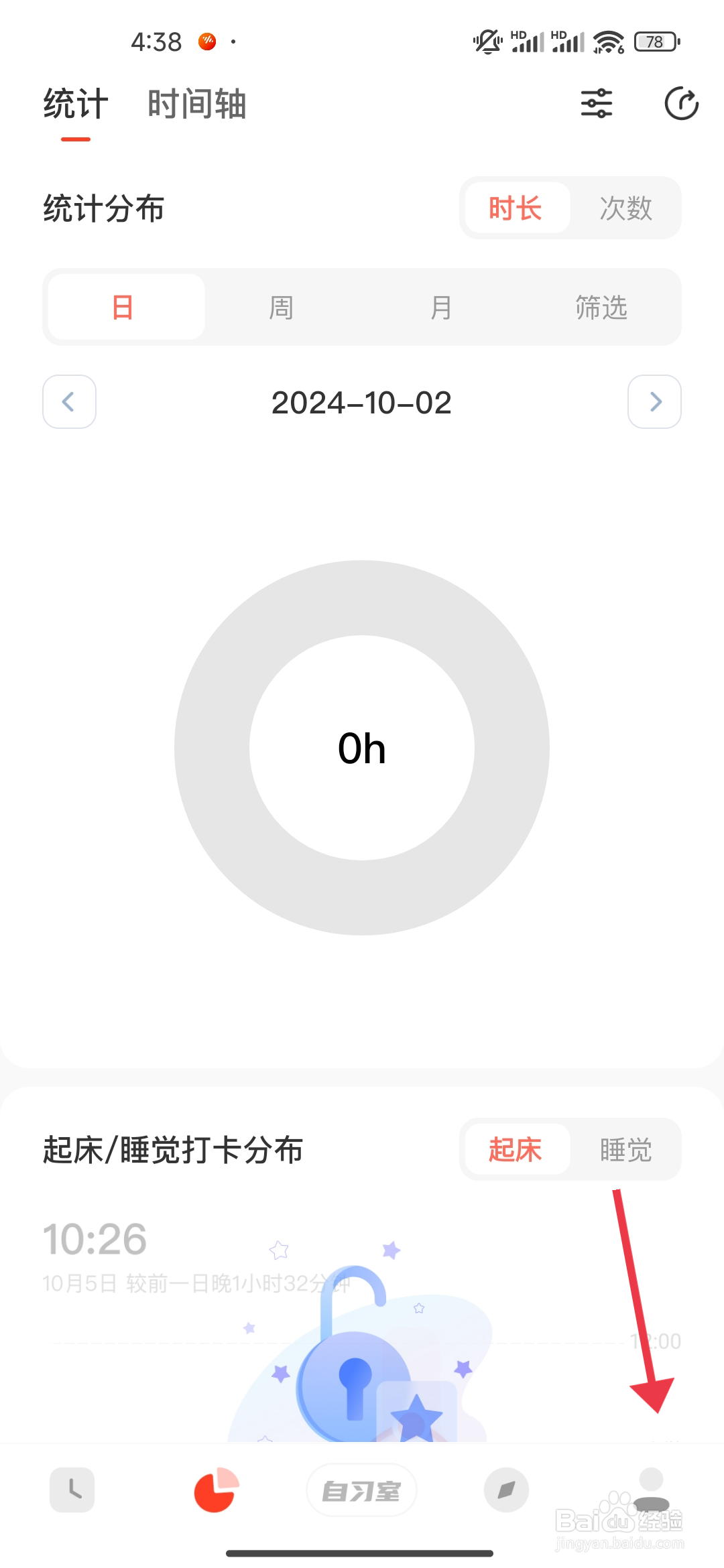Select 周 to view weekly stats
The height and width of the screenshot is (1568, 724).
pos(282,307)
